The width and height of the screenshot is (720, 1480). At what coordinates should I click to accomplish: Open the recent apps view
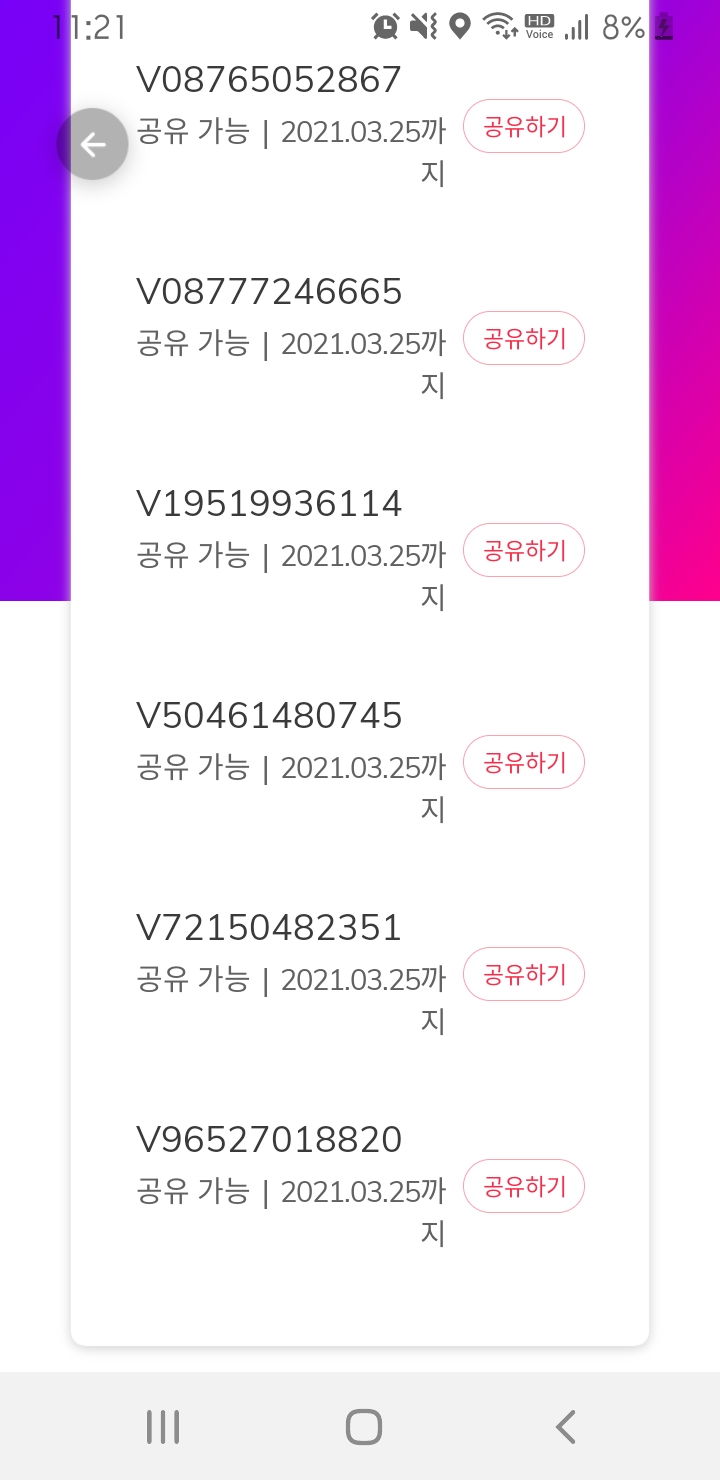(163, 1427)
